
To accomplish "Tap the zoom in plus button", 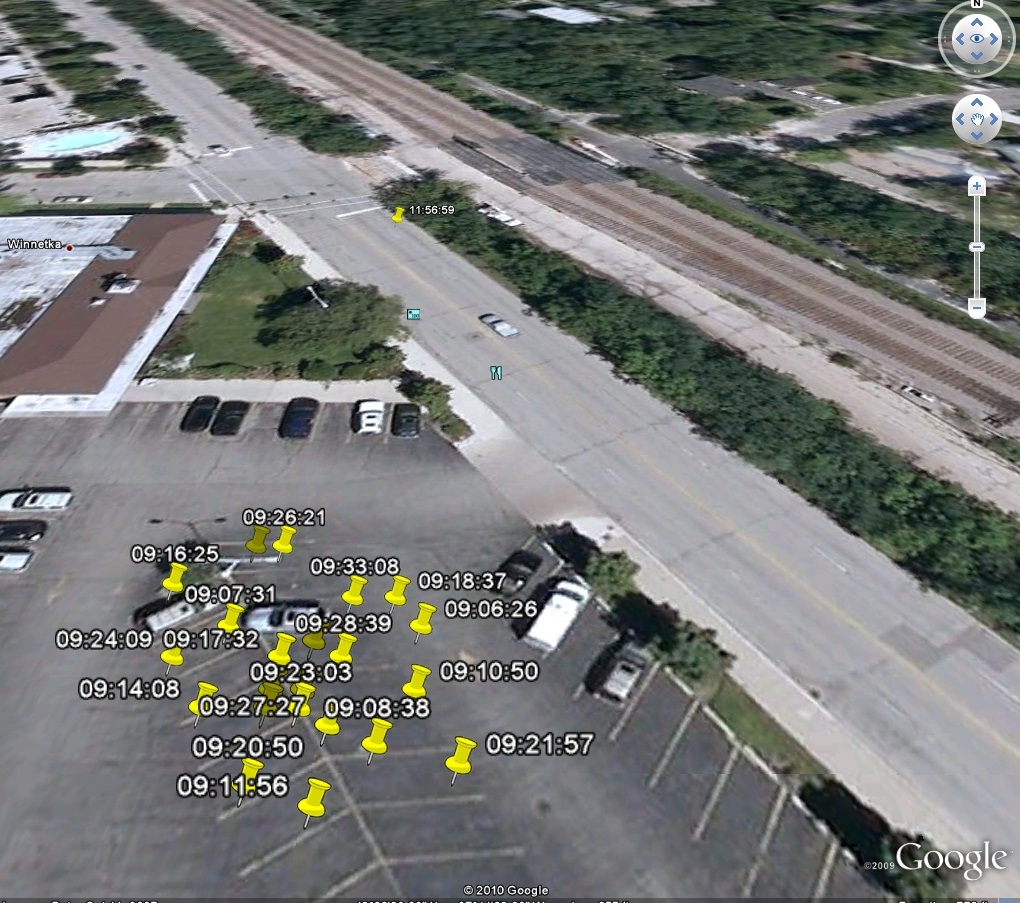I will (977, 187).
